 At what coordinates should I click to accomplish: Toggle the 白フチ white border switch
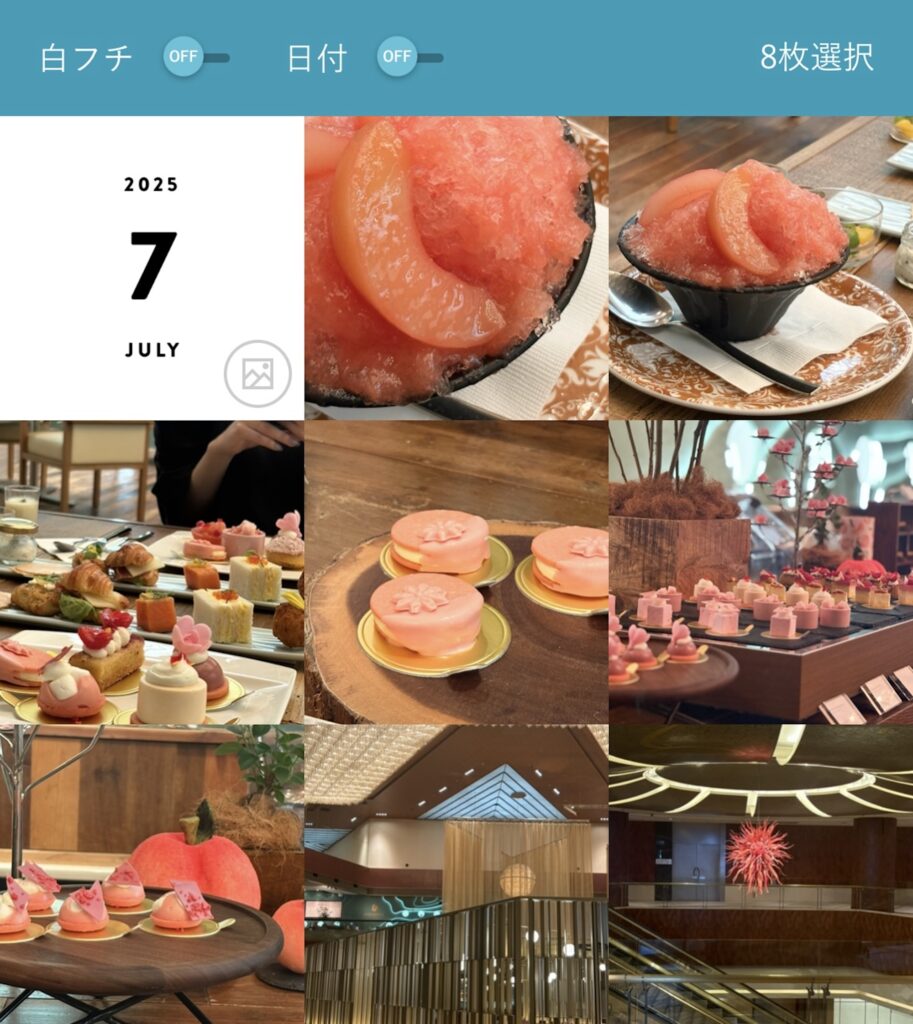196,57
